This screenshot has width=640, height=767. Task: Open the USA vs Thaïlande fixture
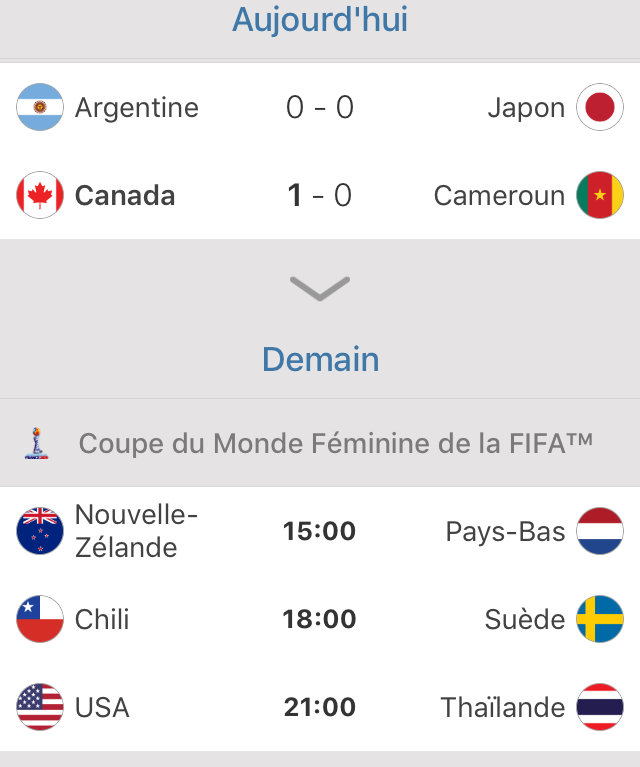pyautogui.click(x=320, y=707)
